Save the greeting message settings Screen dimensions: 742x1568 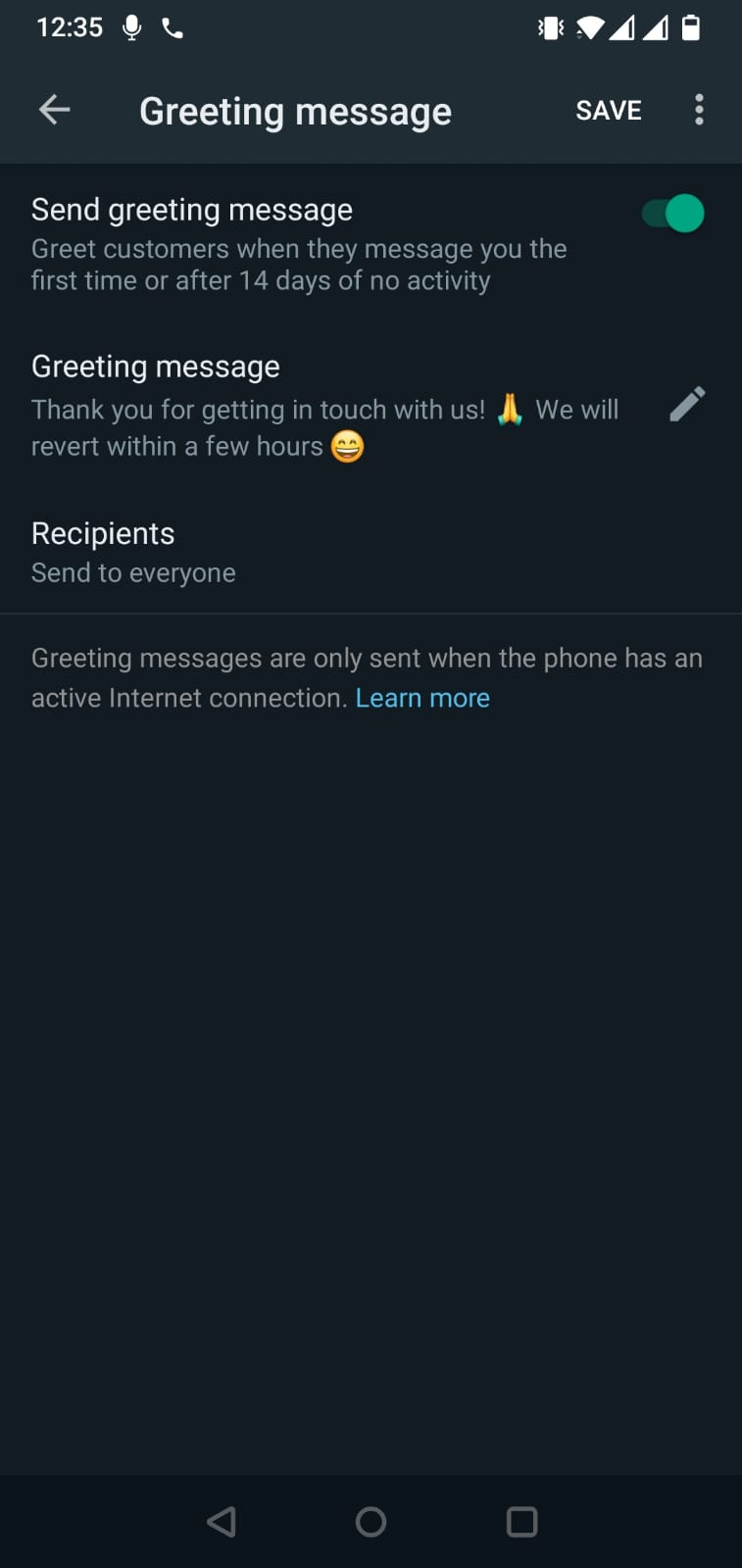tap(608, 110)
